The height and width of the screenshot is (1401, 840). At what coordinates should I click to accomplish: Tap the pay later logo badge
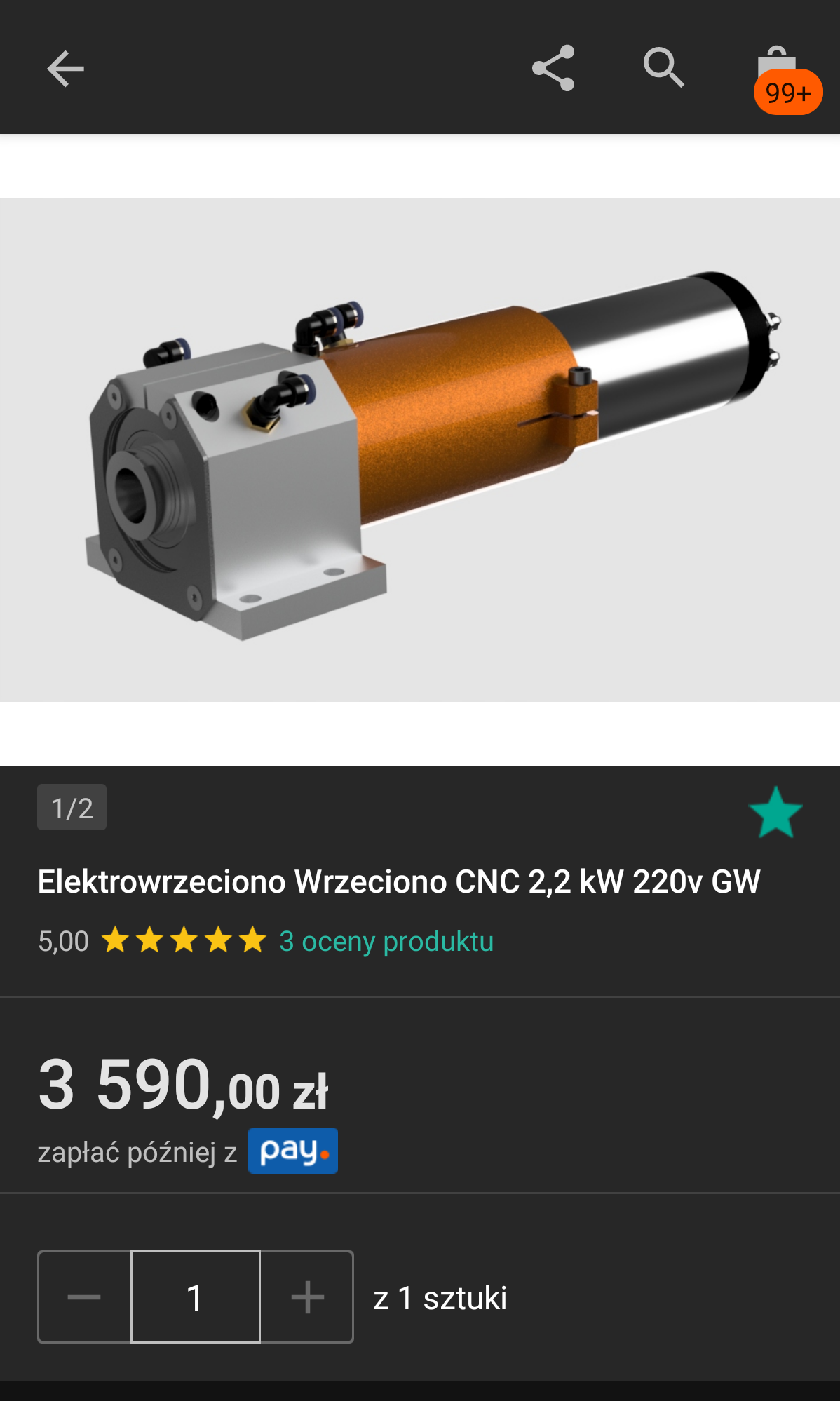click(x=293, y=1151)
